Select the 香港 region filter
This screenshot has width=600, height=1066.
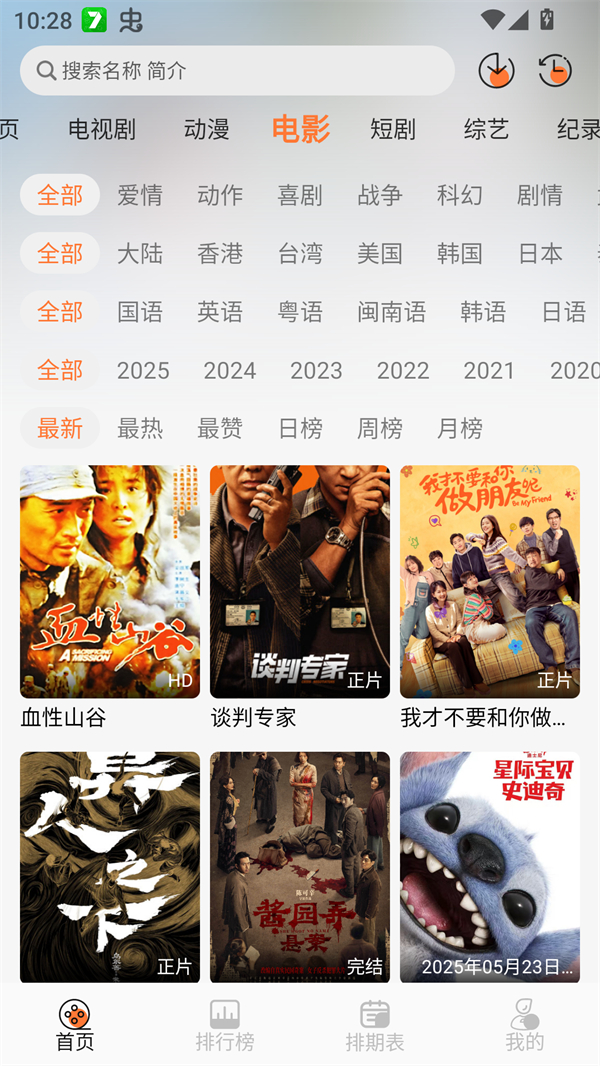coord(220,253)
